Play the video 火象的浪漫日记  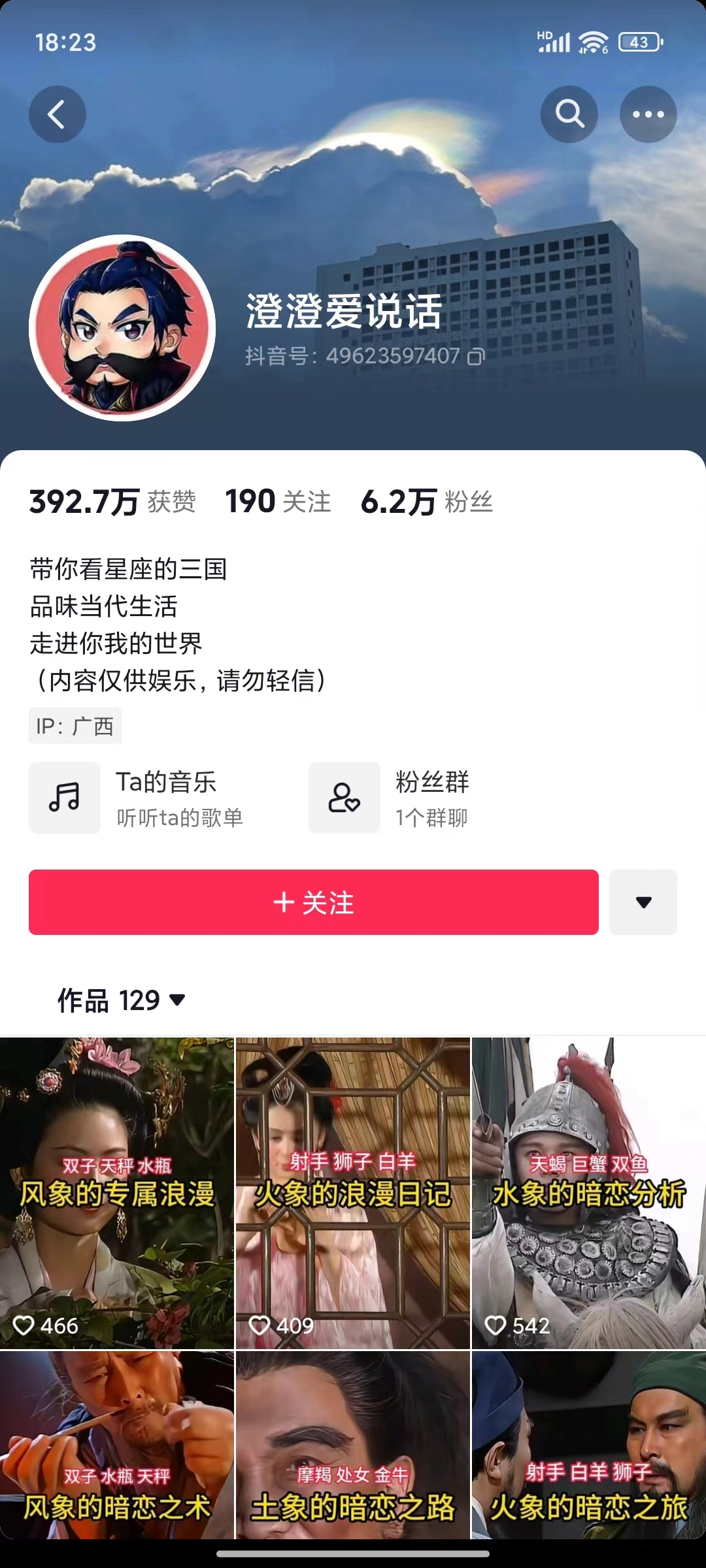pos(353,1192)
